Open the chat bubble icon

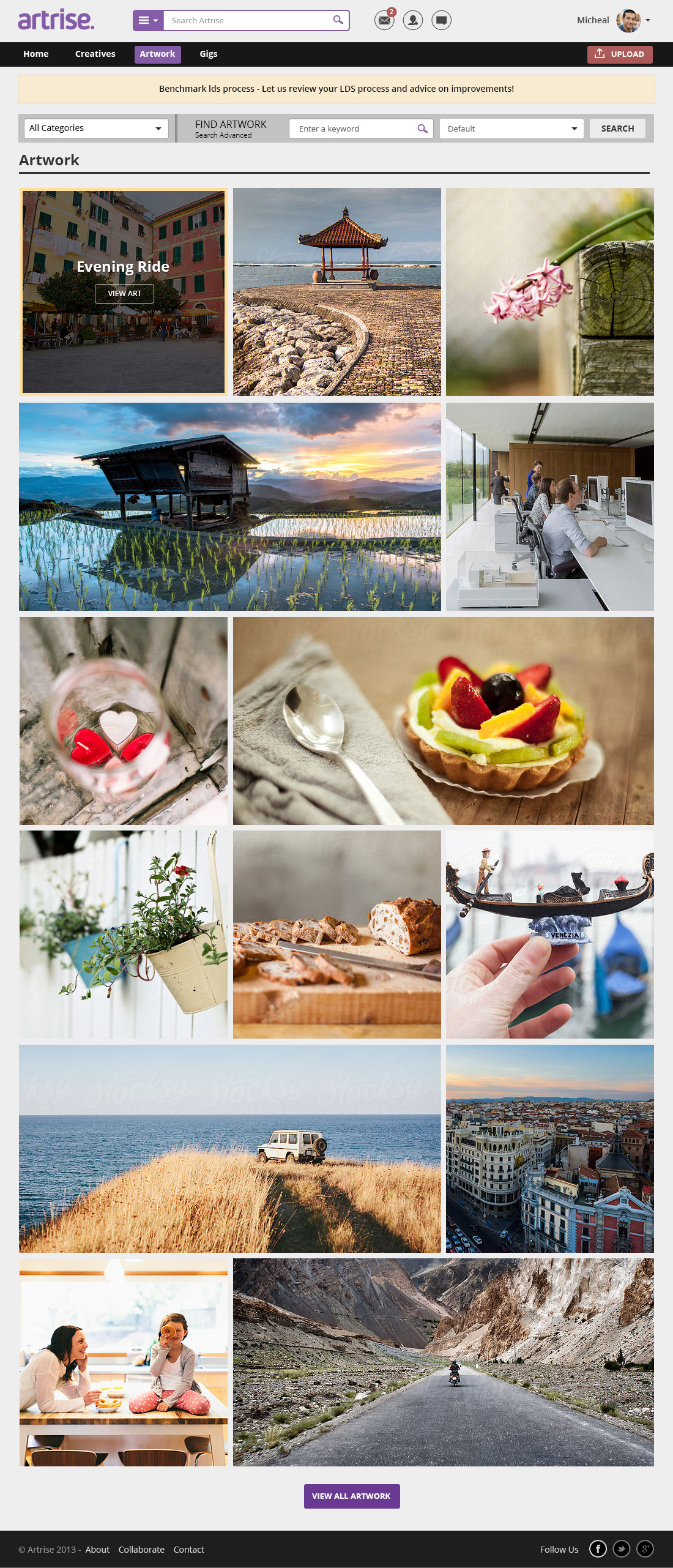pyautogui.click(x=441, y=21)
